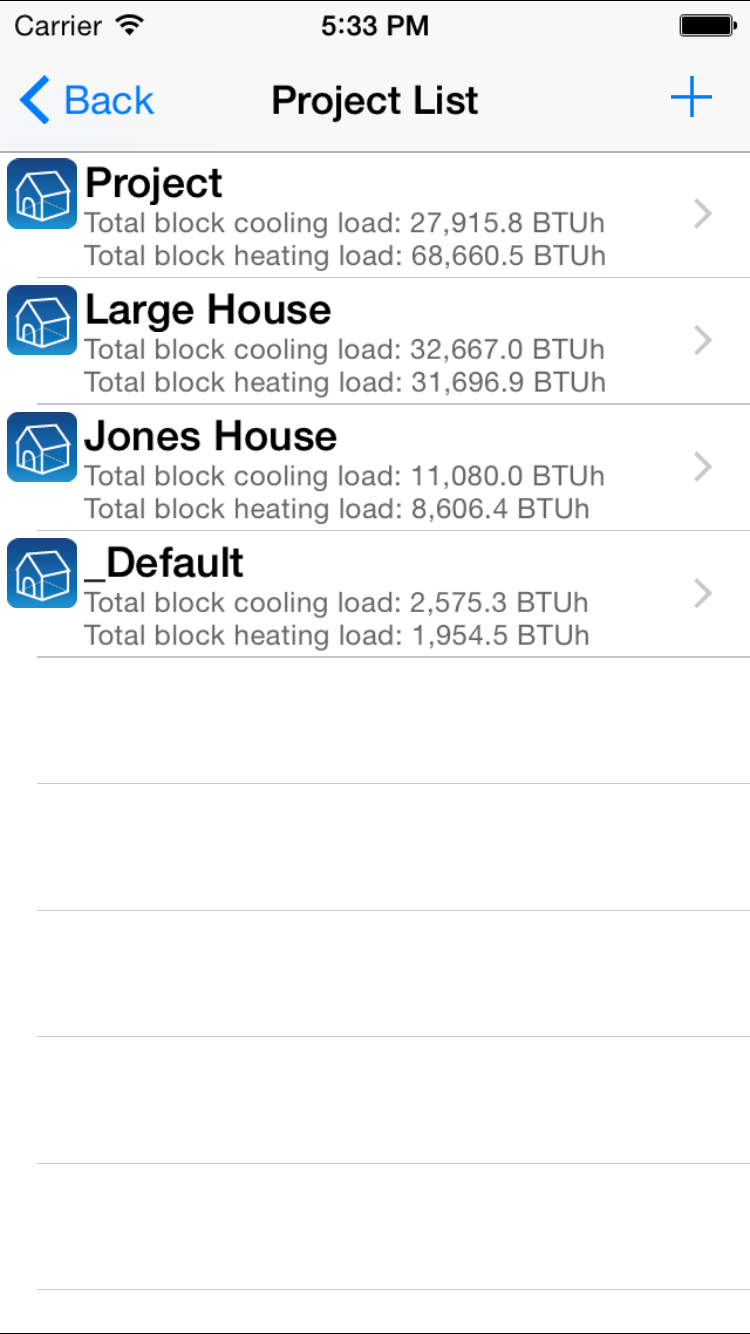Go back using the Back button
This screenshot has width=750, height=1334.
(87, 101)
